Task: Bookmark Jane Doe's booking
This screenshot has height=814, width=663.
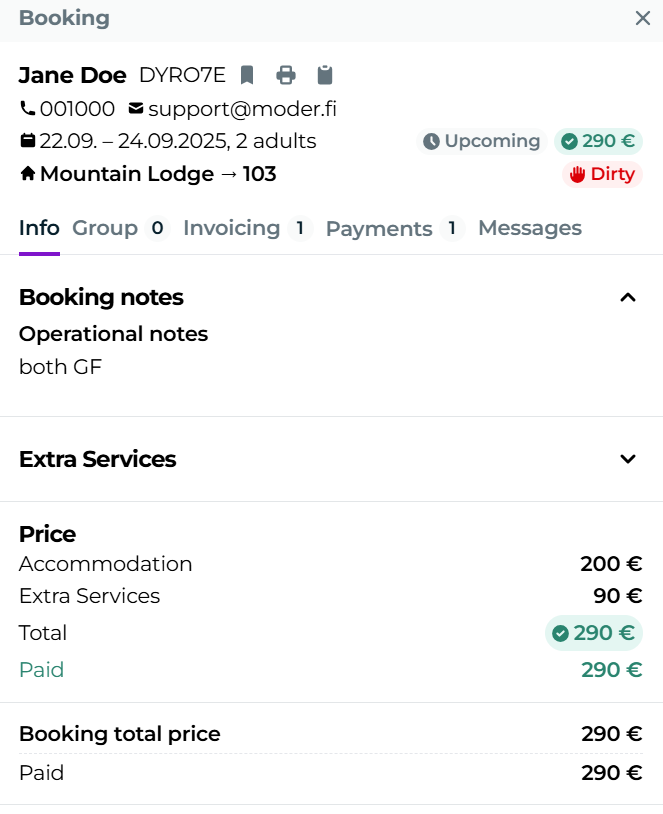Action: 248,75
